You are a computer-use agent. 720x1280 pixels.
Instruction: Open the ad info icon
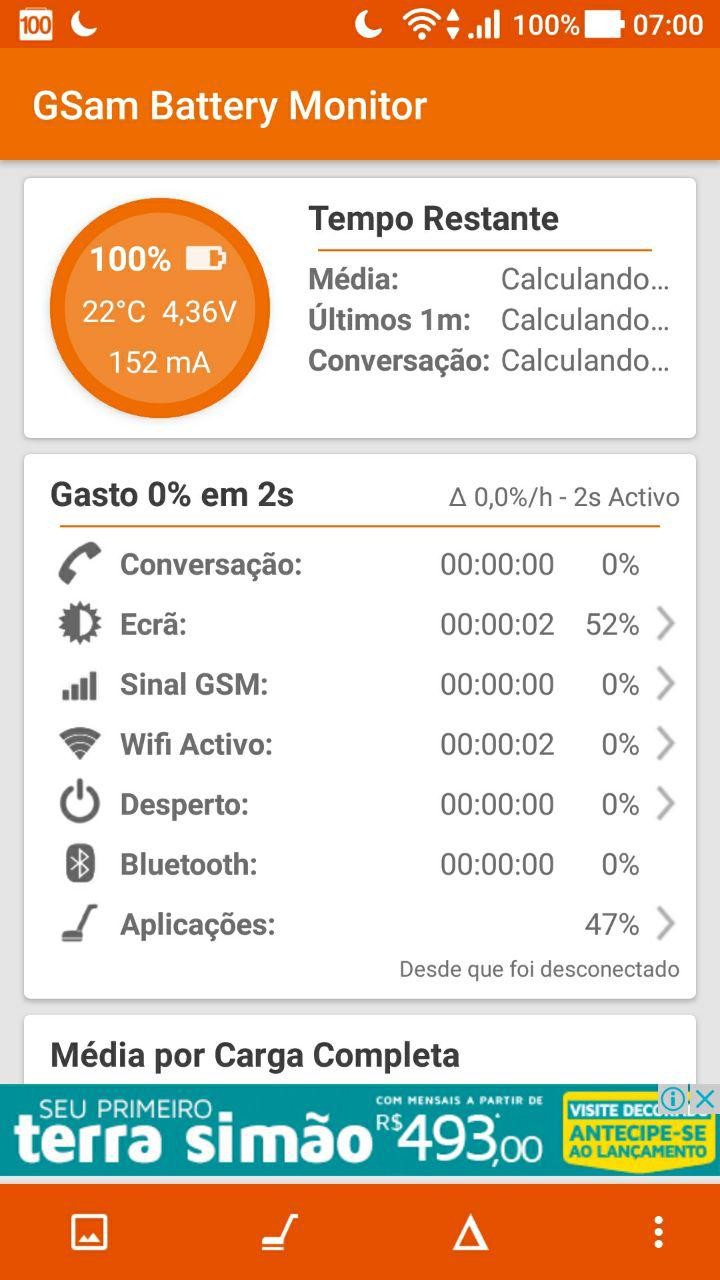coord(675,1099)
